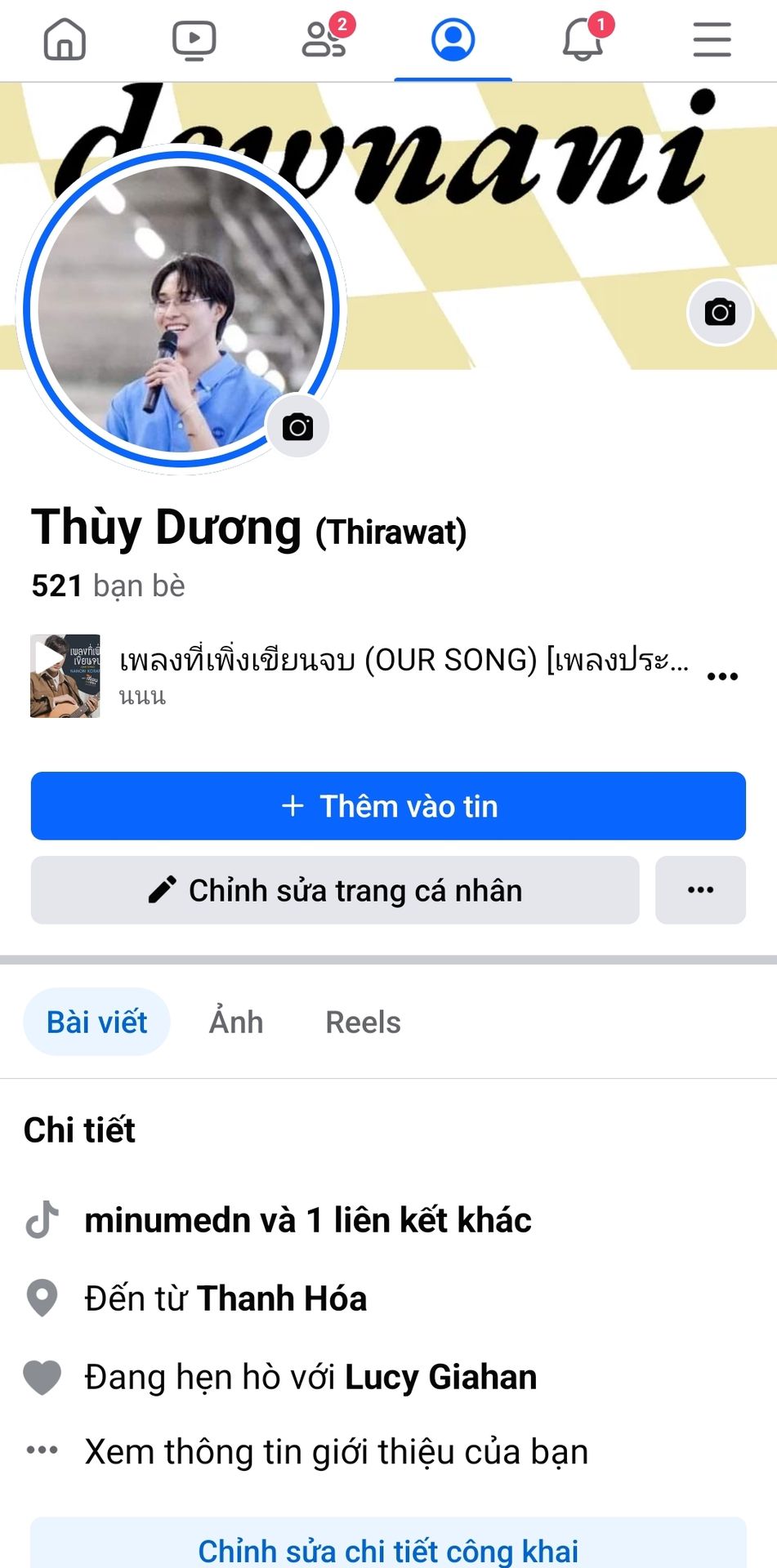The height and width of the screenshot is (1568, 777).
Task: Open the minumedn TikTok link
Action: [x=190, y=1220]
